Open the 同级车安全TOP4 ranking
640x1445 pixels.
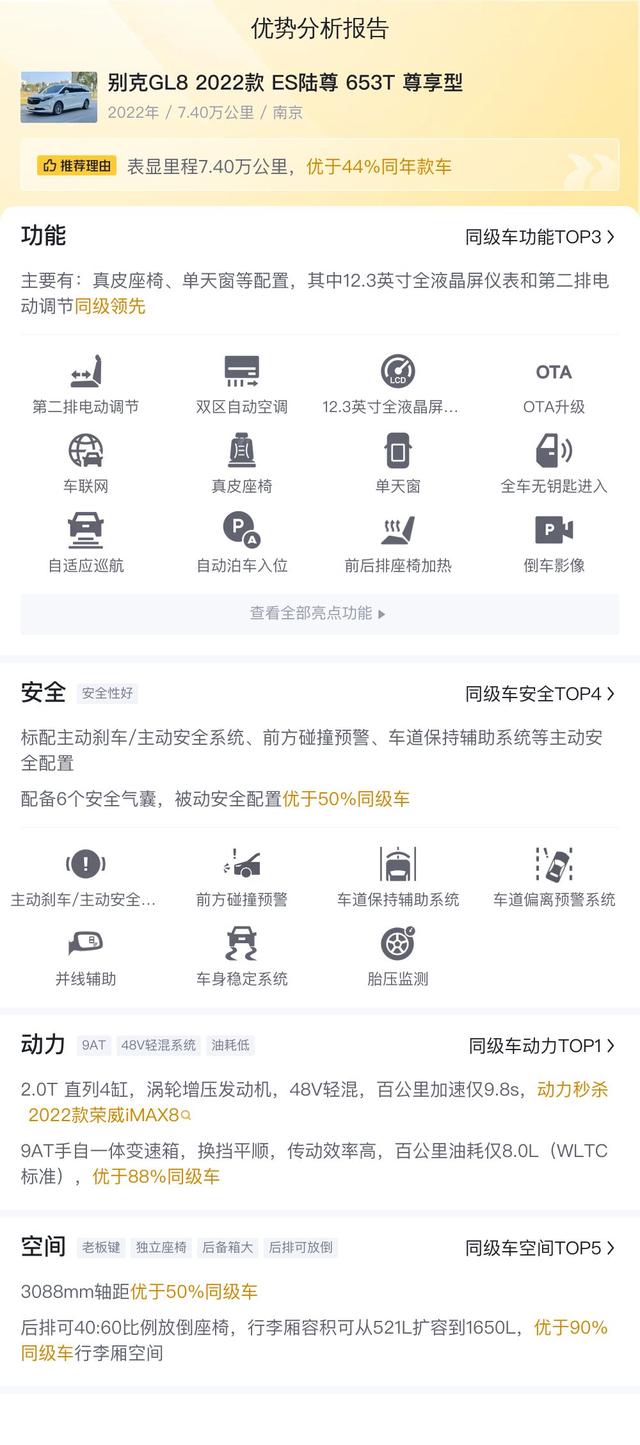pos(539,693)
